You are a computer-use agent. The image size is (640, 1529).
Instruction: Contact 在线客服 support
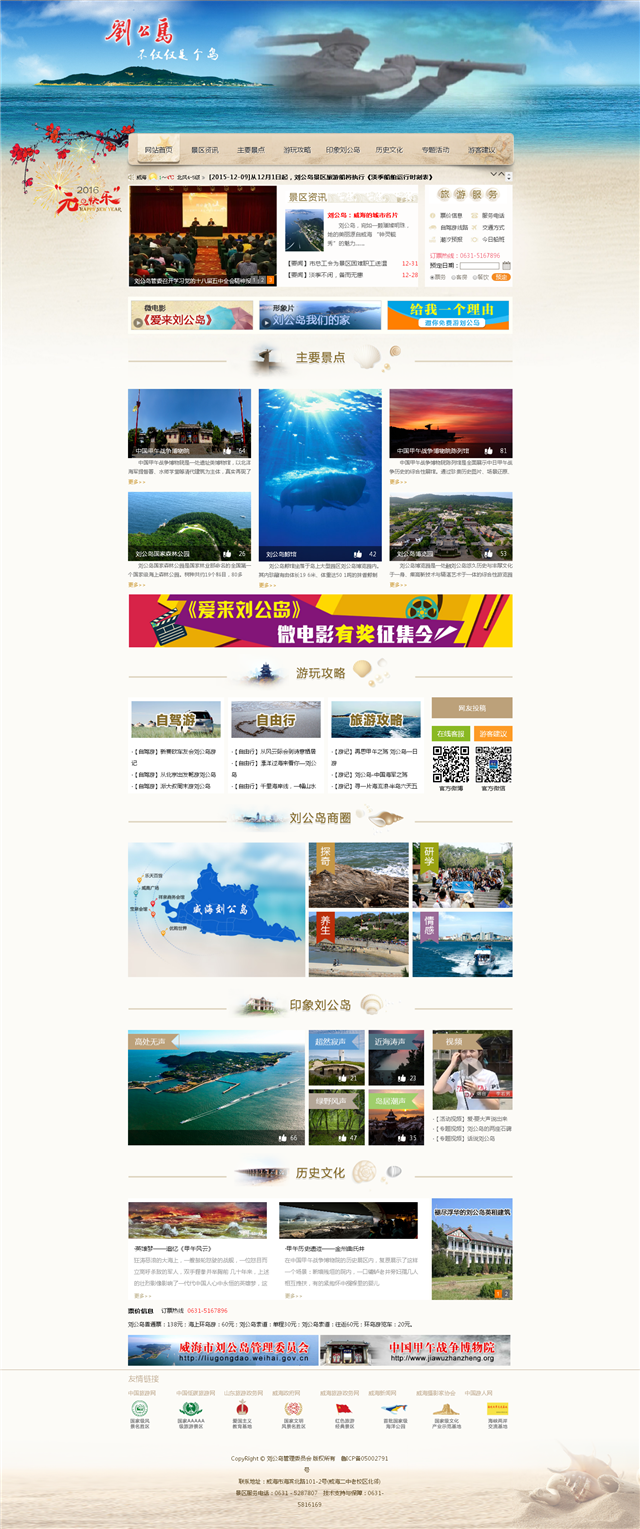pos(450,734)
